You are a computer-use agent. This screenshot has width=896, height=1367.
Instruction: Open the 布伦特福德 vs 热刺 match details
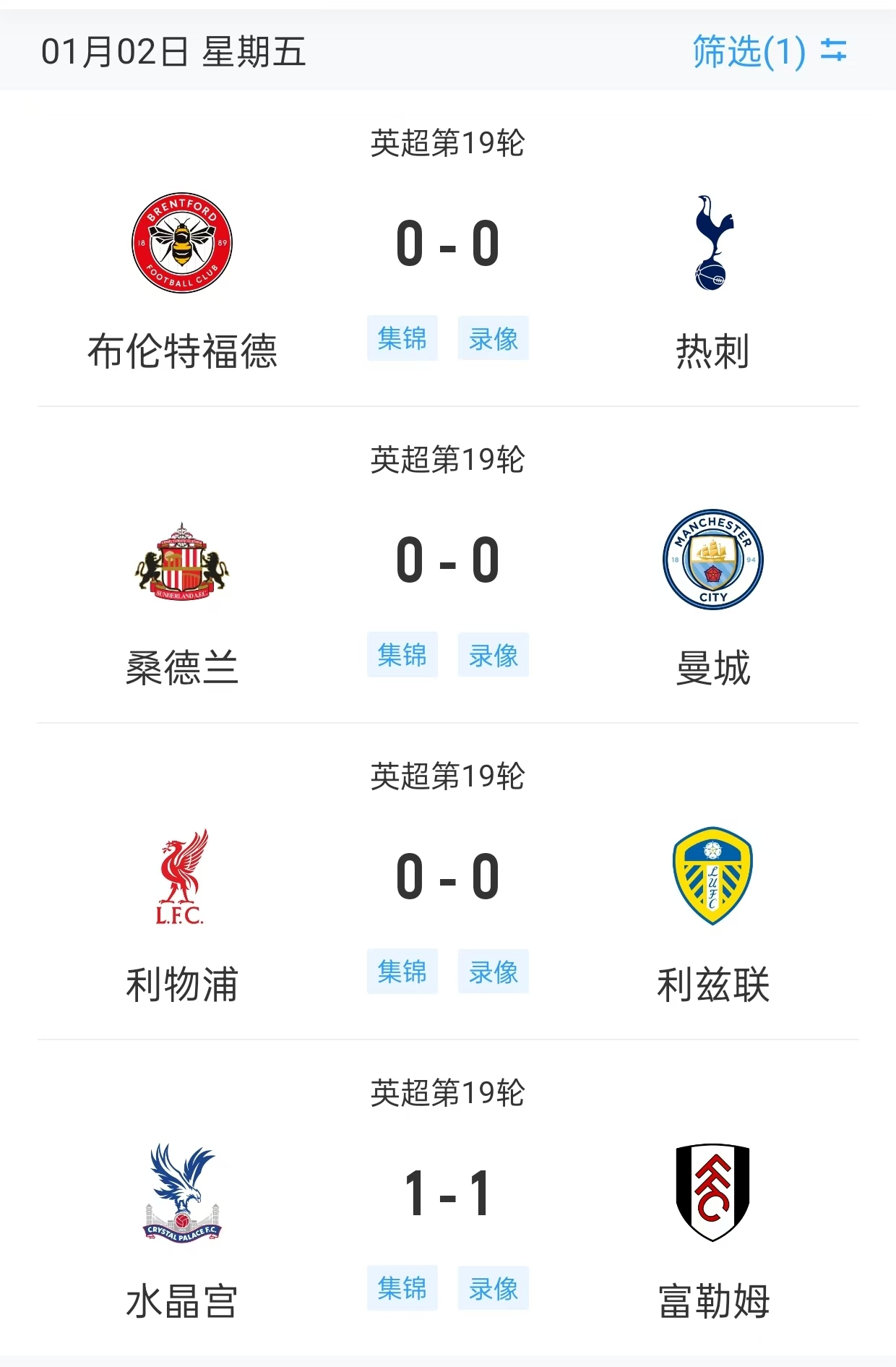(x=448, y=249)
